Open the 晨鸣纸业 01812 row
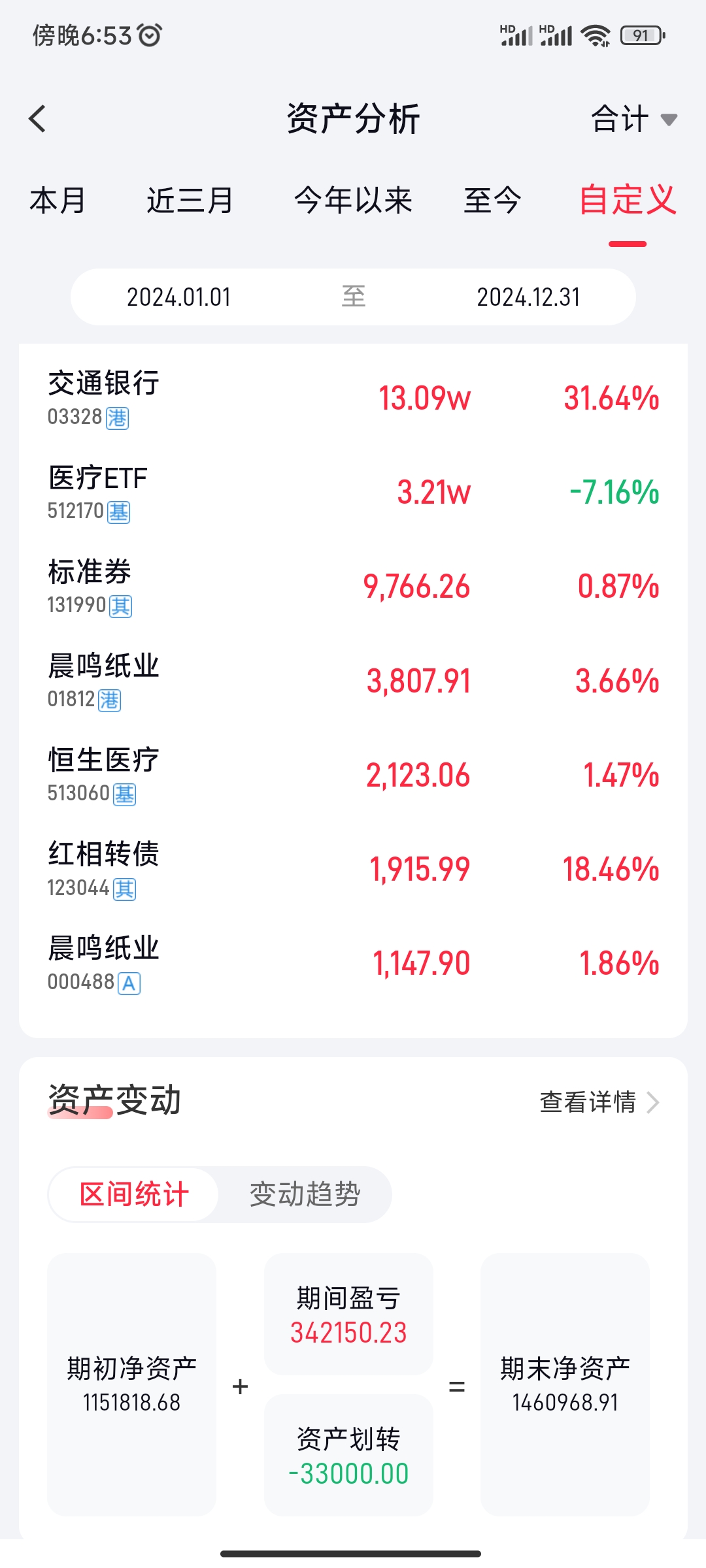706x1568 pixels. (x=353, y=681)
